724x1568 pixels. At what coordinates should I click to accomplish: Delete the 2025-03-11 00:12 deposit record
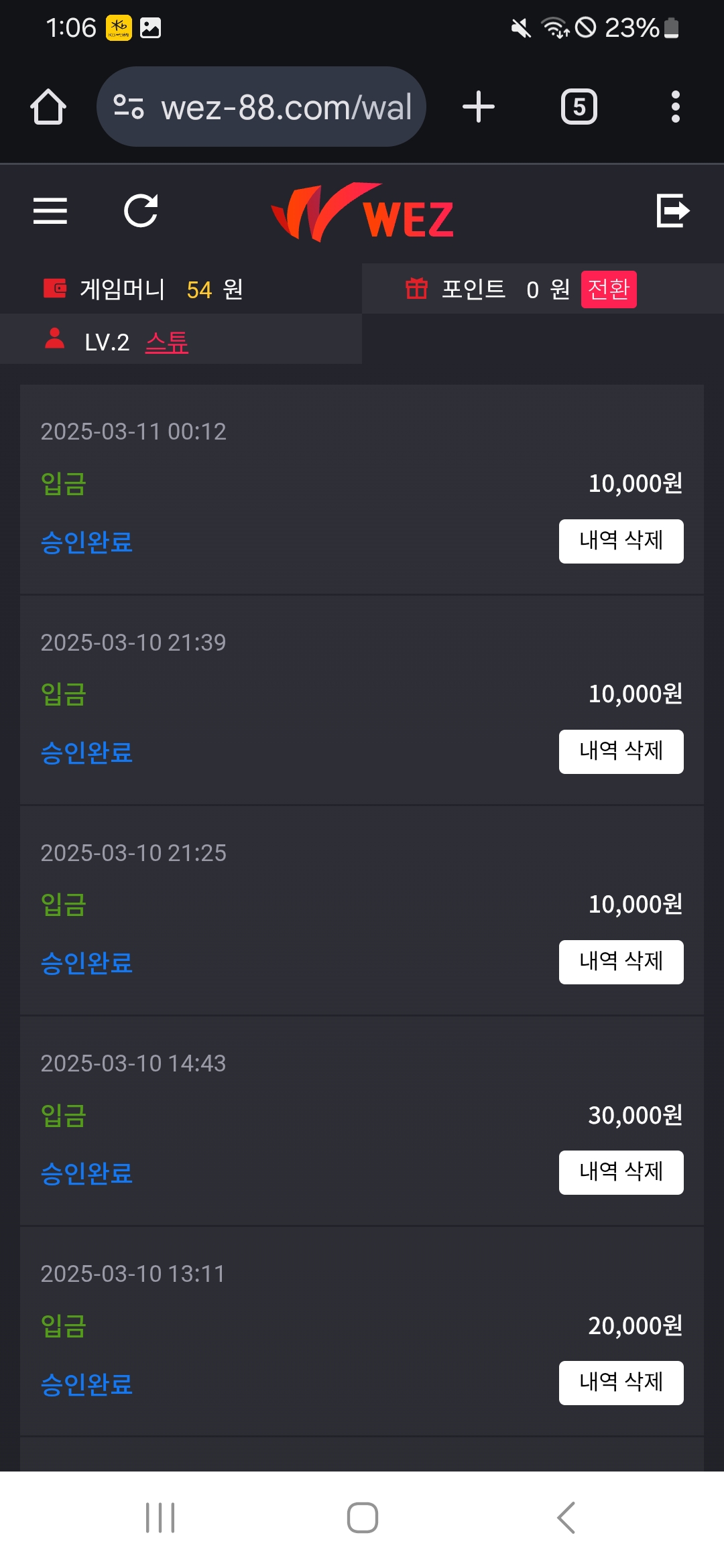coord(621,541)
